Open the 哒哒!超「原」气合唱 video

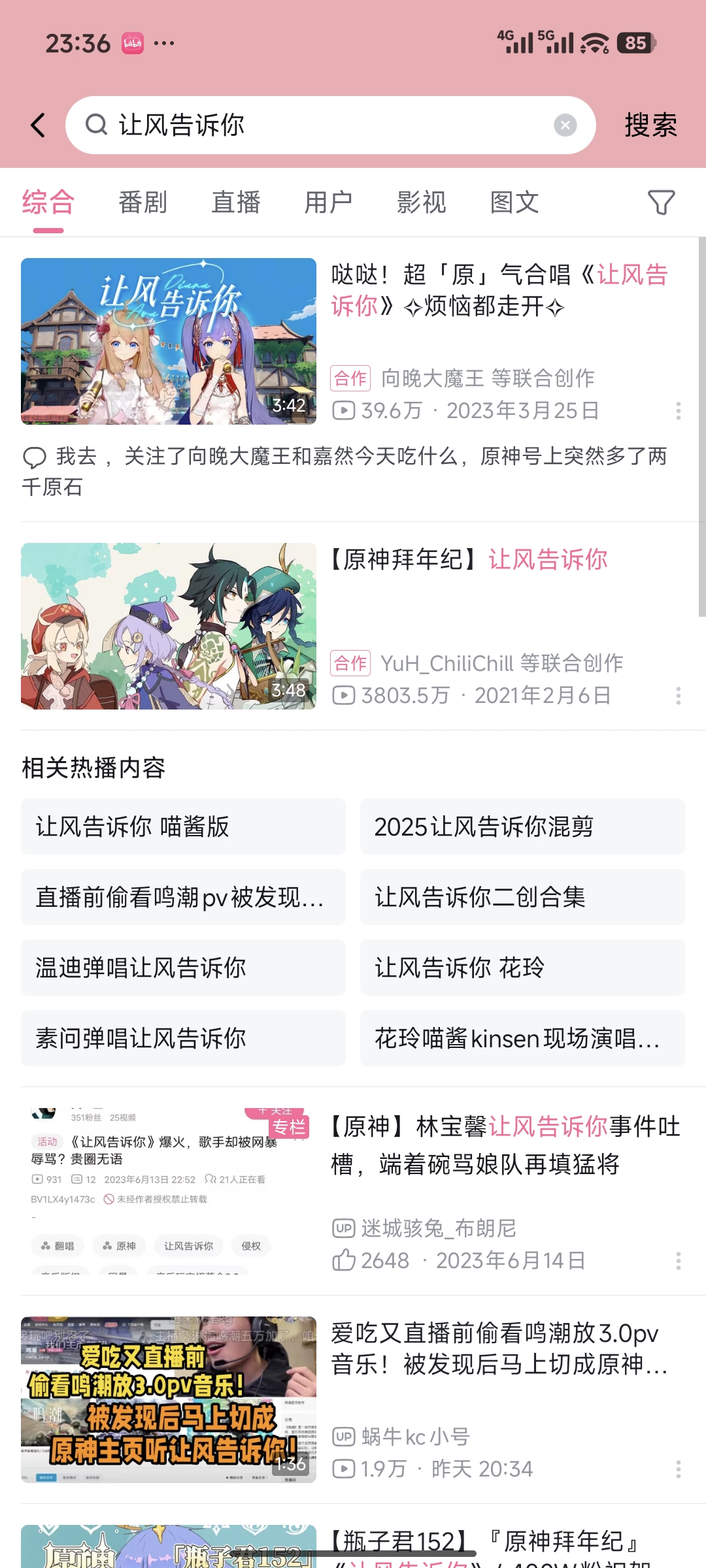coord(169,341)
